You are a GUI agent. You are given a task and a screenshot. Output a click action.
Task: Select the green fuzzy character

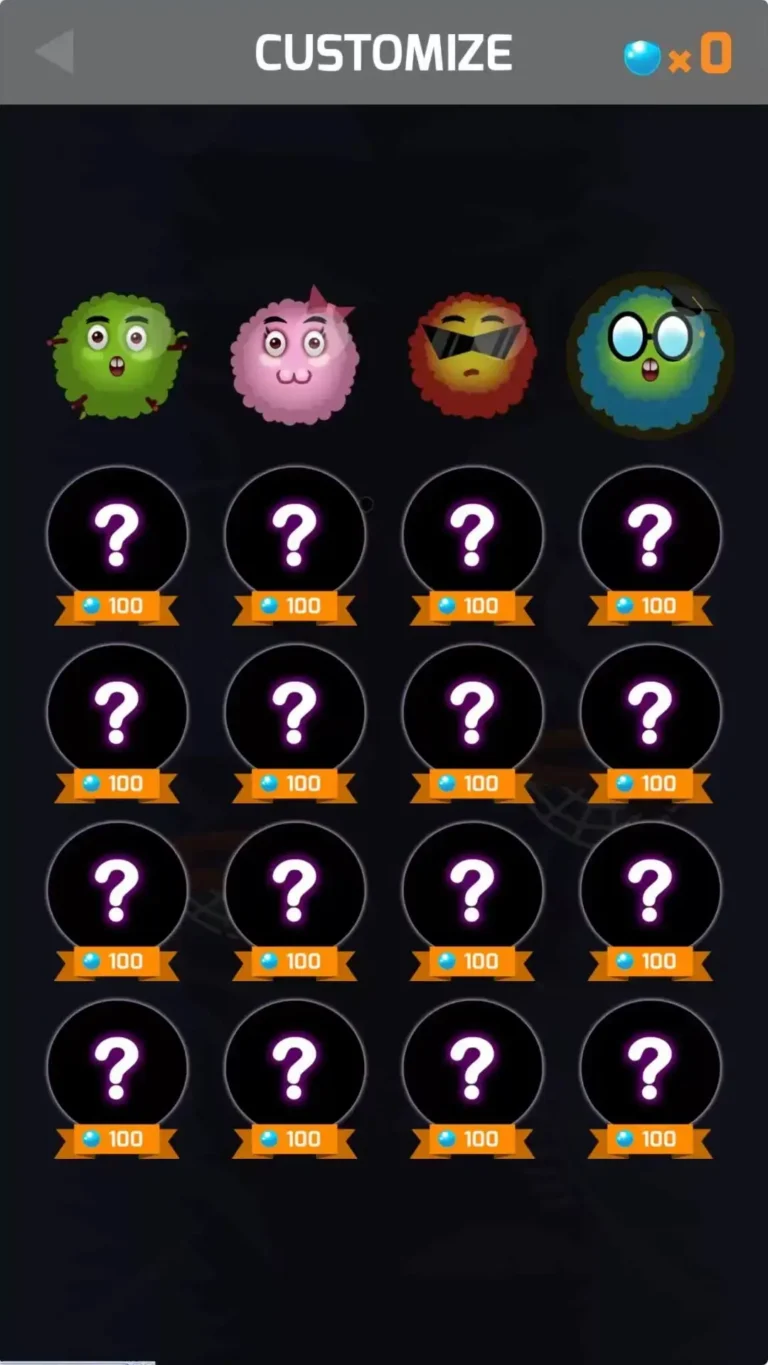click(x=117, y=355)
